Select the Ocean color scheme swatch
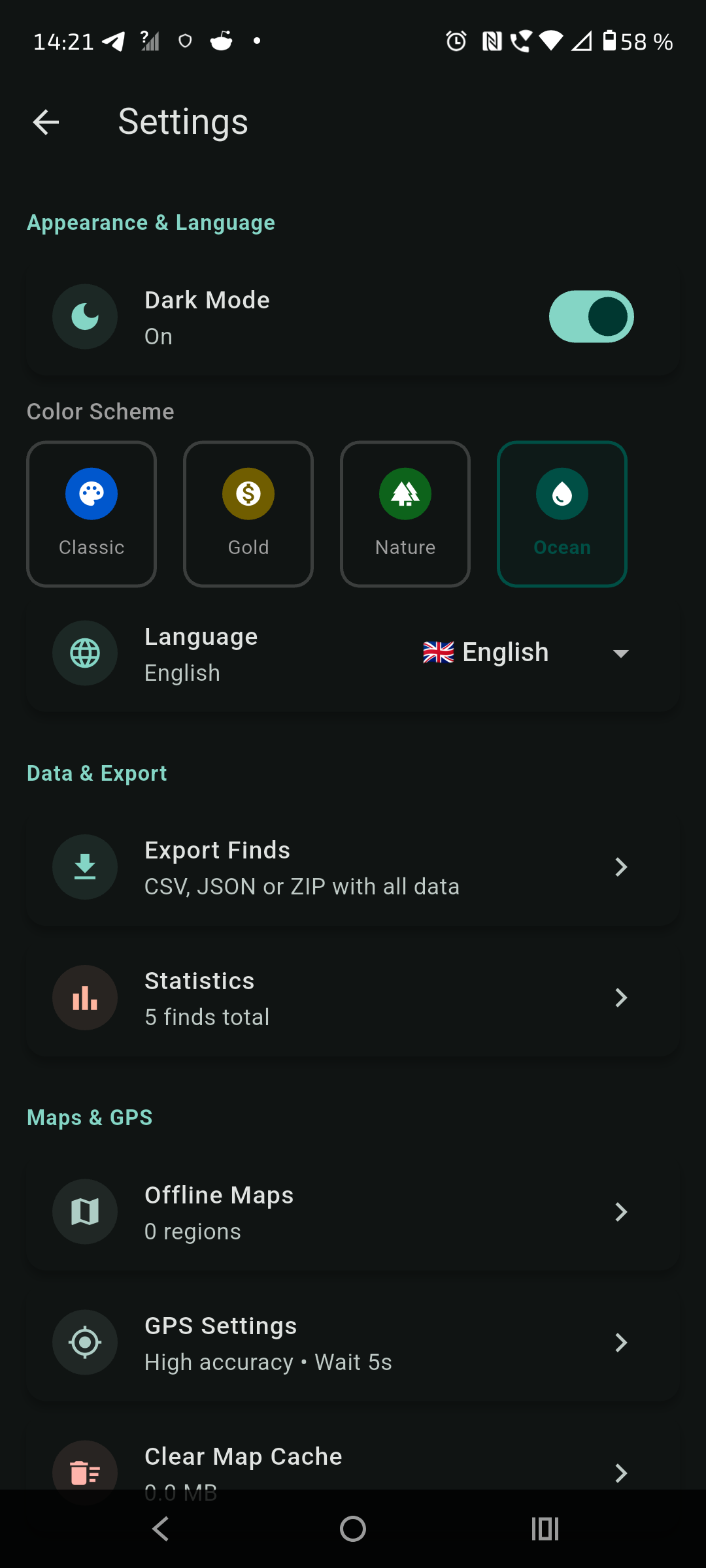Screen dimensions: 706x1568 [x=562, y=514]
